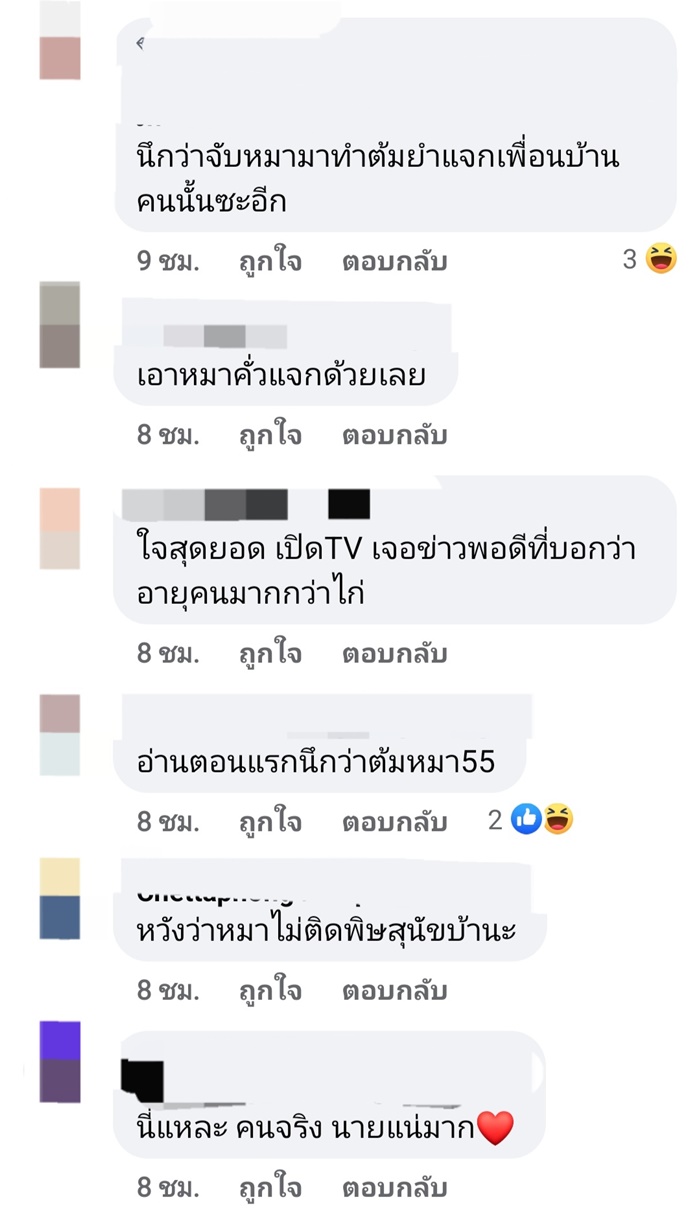Tap ถูกใจ under the comment อ่านตอนแรกนึกว่าต้มหมา55
This screenshot has width=700, height=1224.
(x=270, y=822)
